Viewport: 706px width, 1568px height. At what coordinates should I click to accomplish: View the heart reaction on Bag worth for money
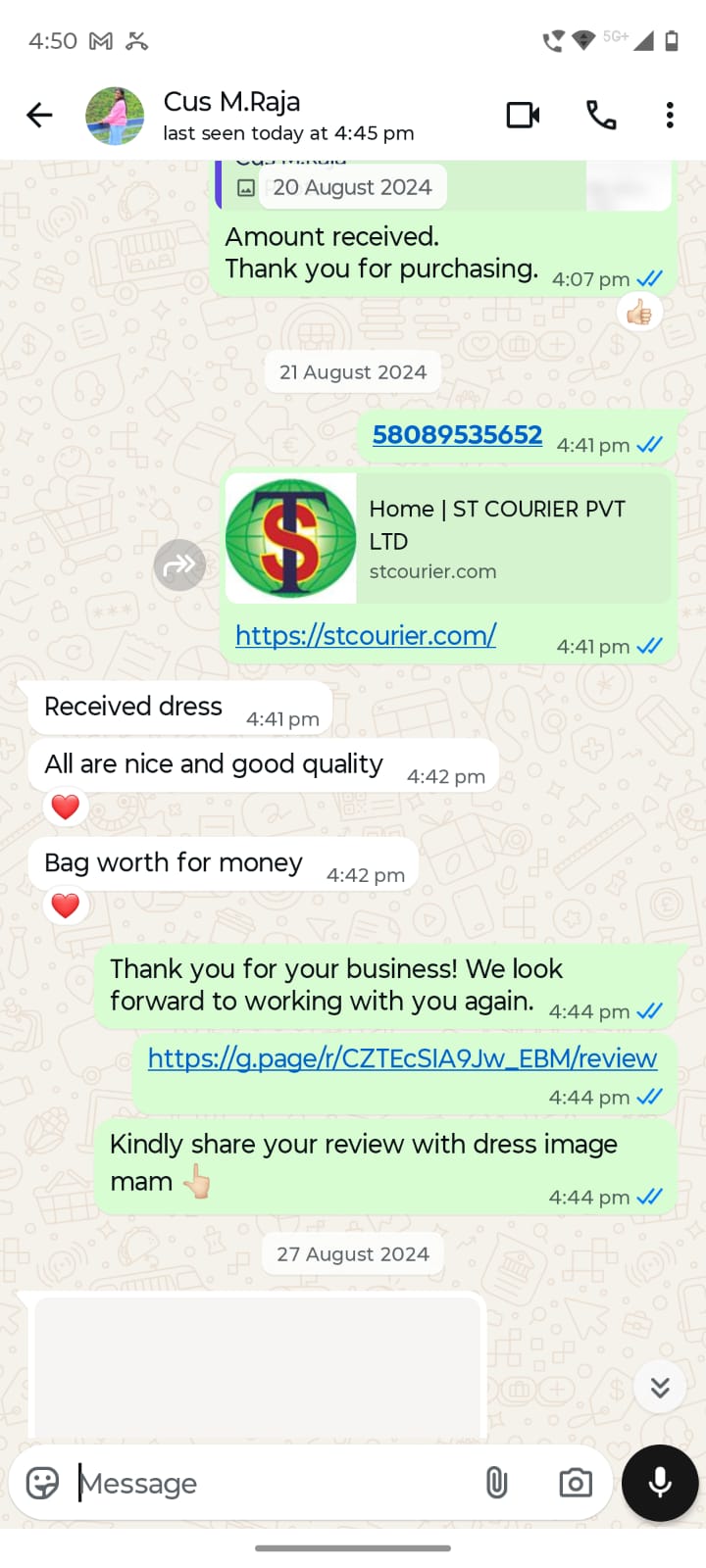[66, 906]
